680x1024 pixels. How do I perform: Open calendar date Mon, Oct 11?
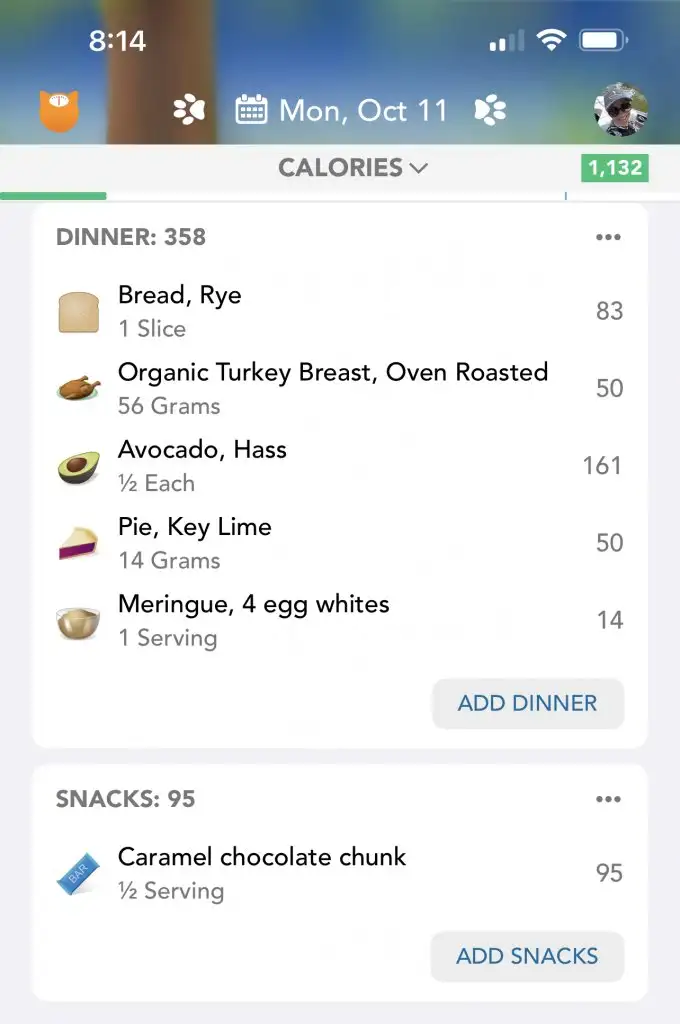(342, 110)
